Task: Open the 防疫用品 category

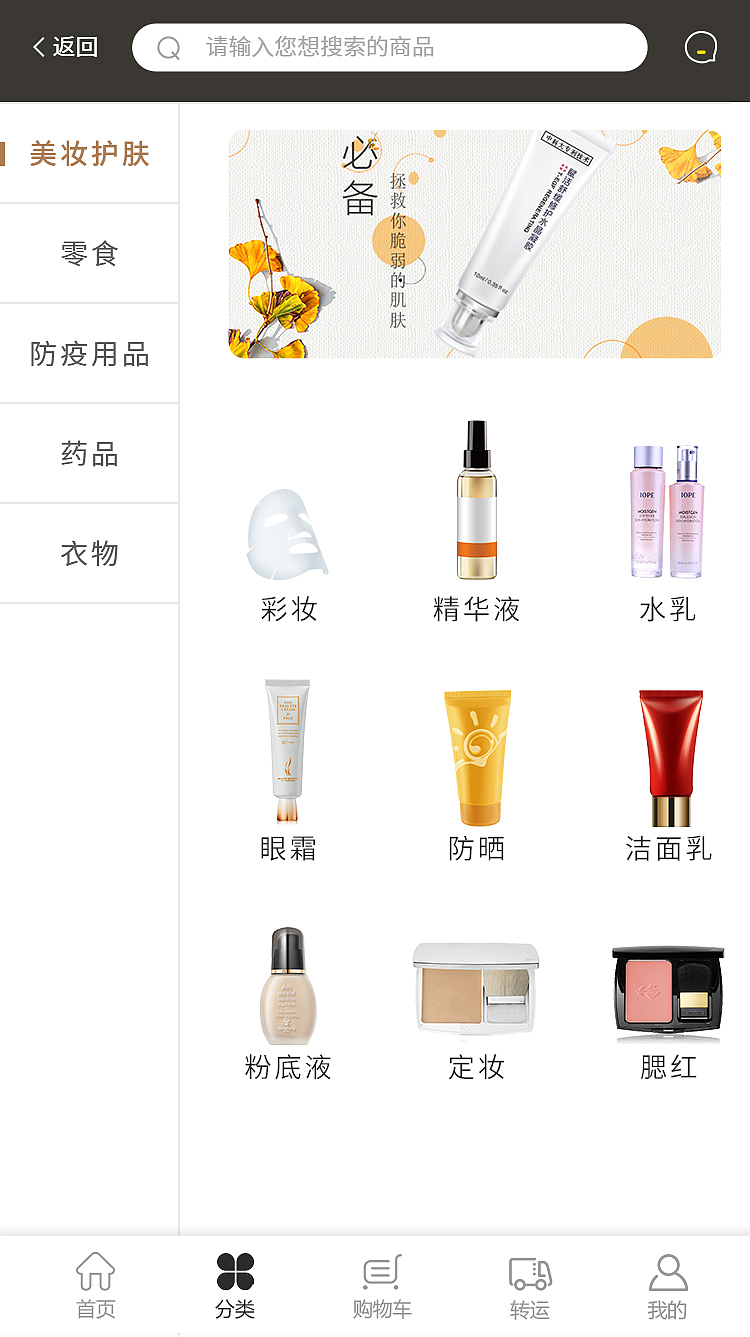Action: [89, 354]
